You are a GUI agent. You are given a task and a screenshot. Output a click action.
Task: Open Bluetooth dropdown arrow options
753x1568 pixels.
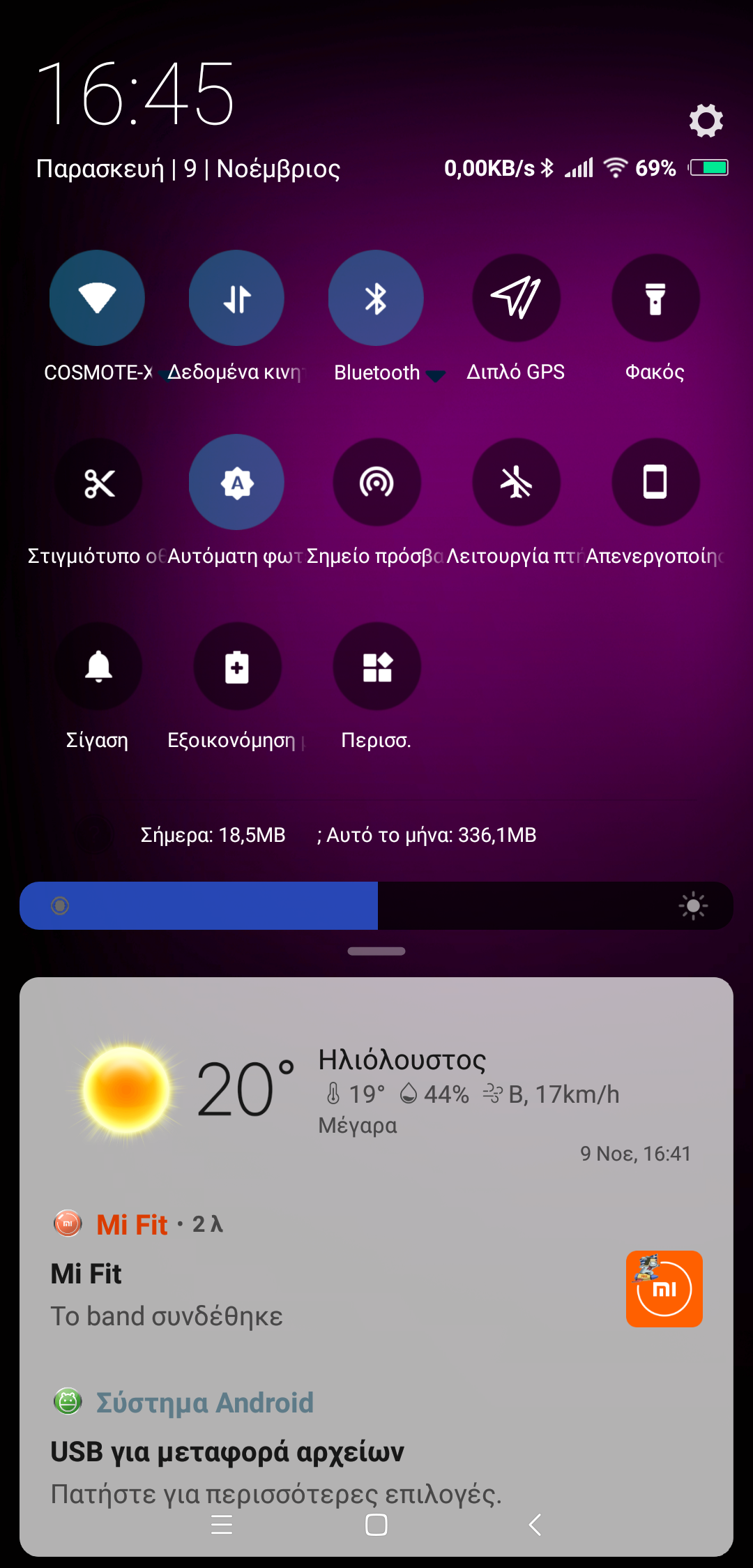436,377
